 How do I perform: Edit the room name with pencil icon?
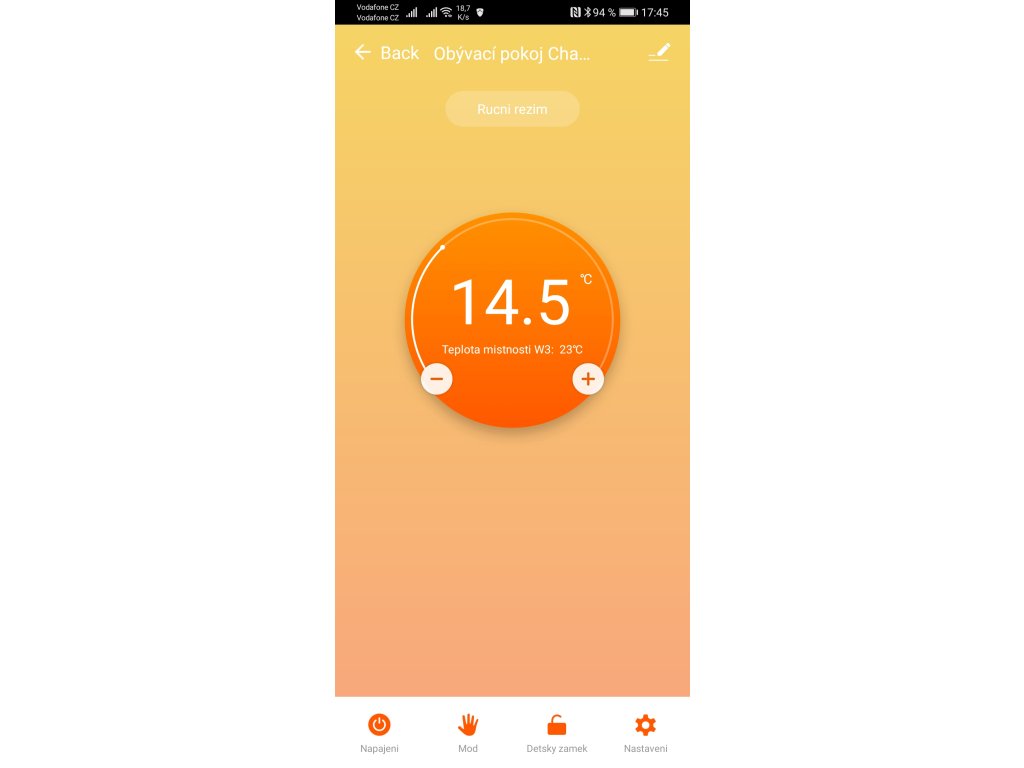659,52
